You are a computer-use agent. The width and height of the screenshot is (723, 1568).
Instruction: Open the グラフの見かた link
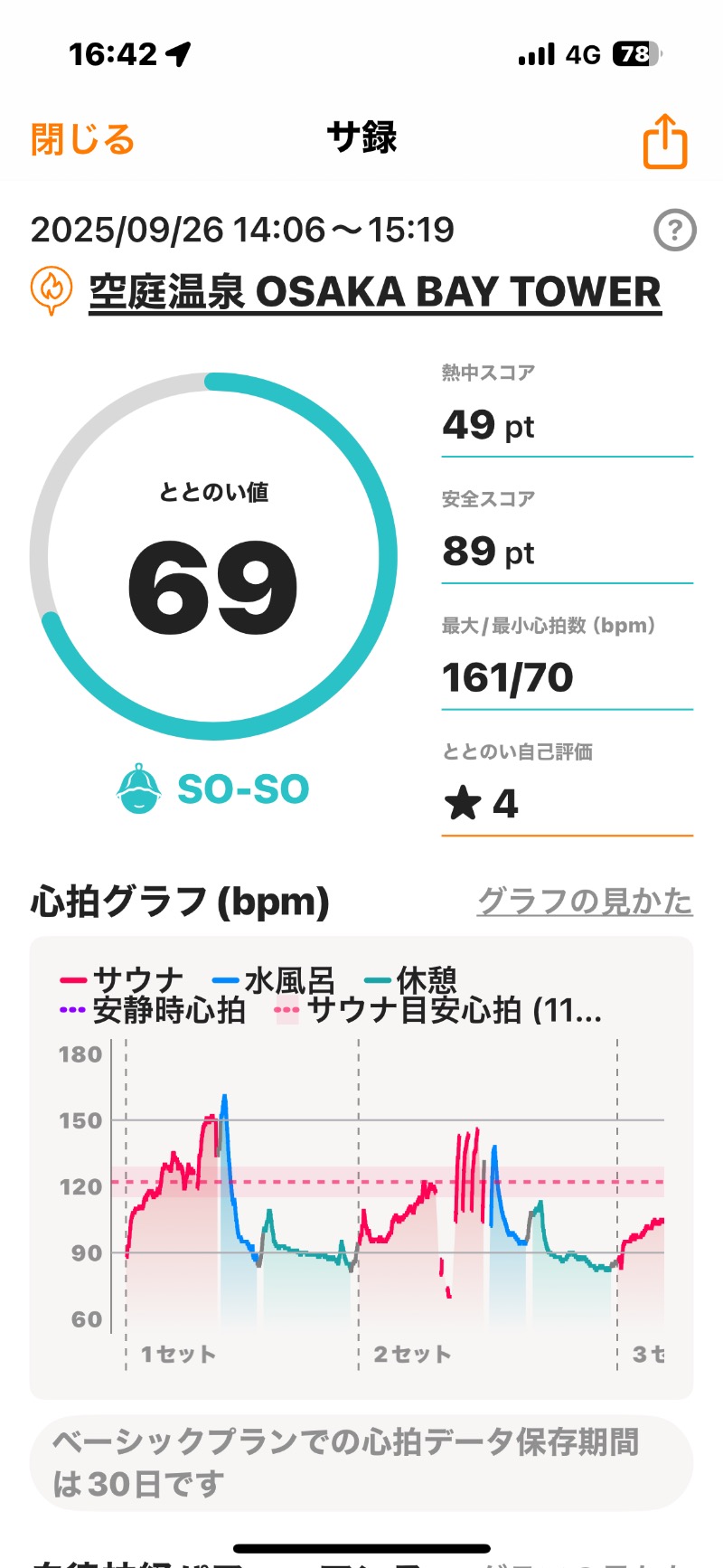tap(585, 902)
